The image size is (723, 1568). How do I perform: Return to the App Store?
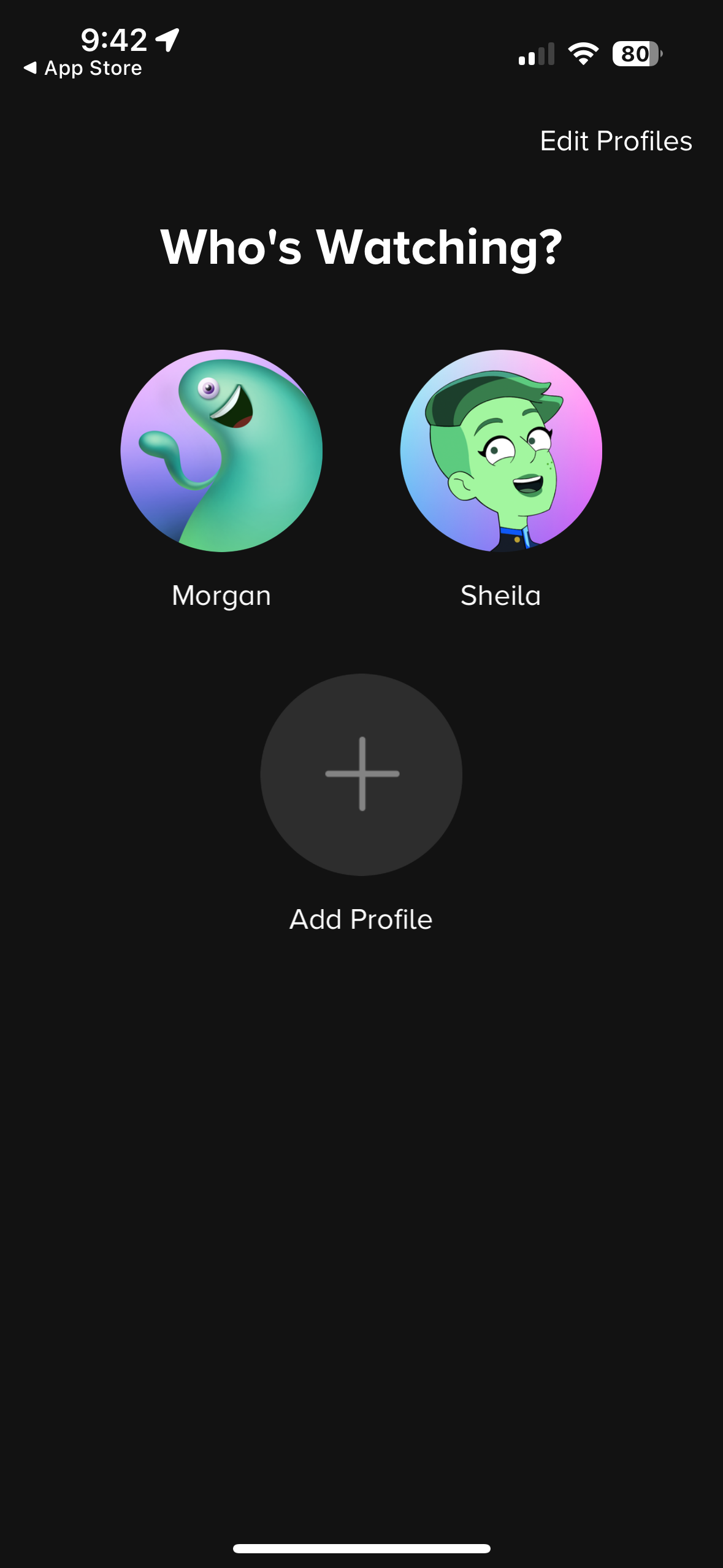pyautogui.click(x=83, y=68)
